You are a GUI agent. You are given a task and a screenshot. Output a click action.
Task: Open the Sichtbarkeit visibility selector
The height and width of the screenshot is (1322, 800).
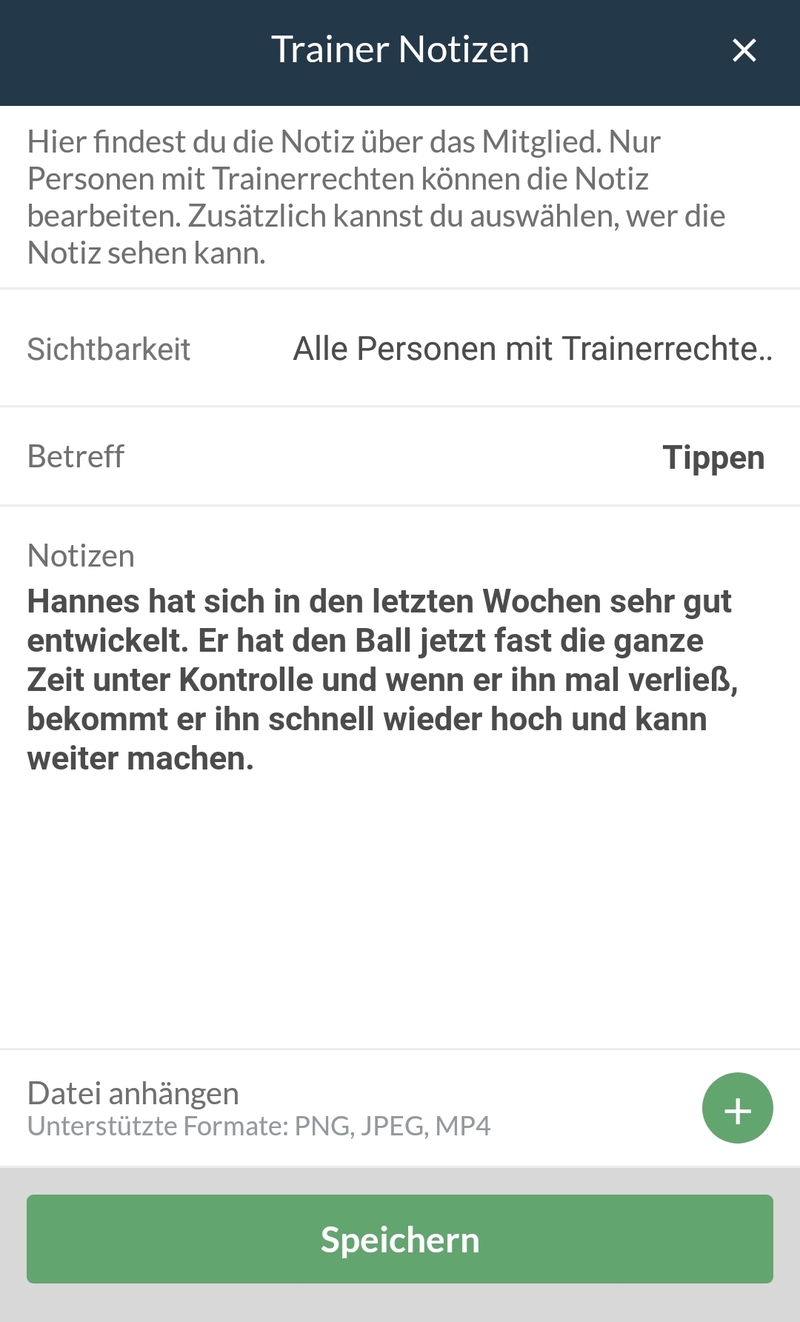(x=531, y=349)
